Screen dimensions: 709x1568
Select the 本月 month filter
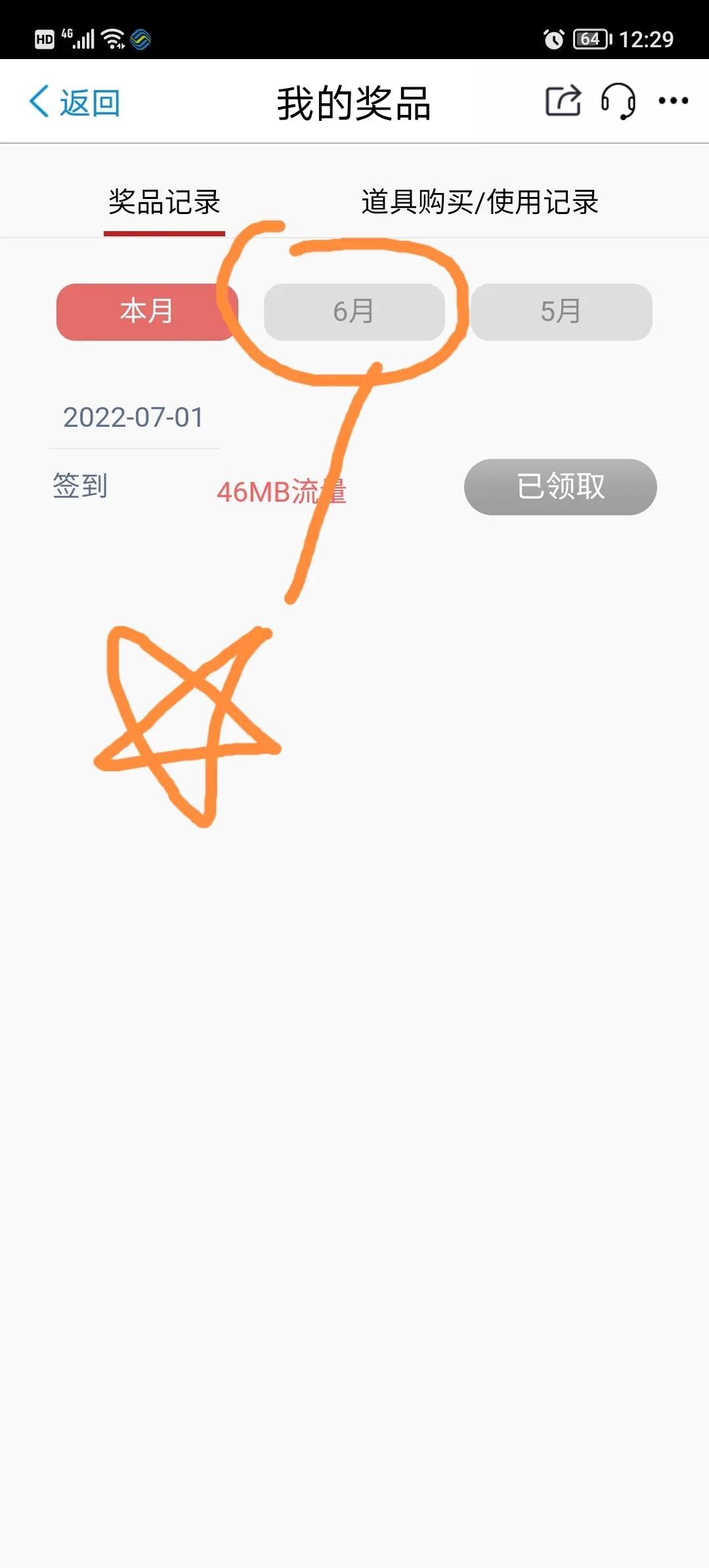(146, 312)
